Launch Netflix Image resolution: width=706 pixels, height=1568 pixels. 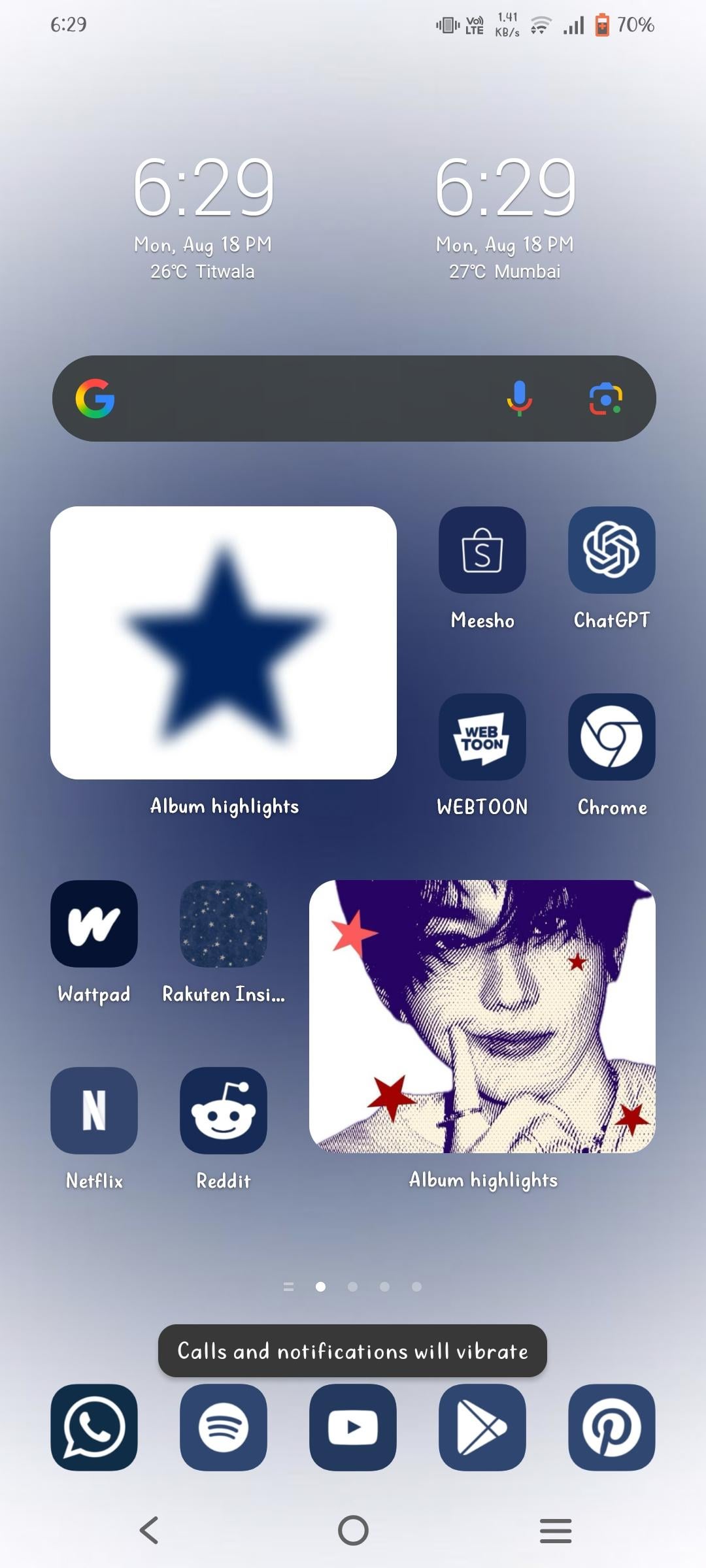(x=94, y=1111)
